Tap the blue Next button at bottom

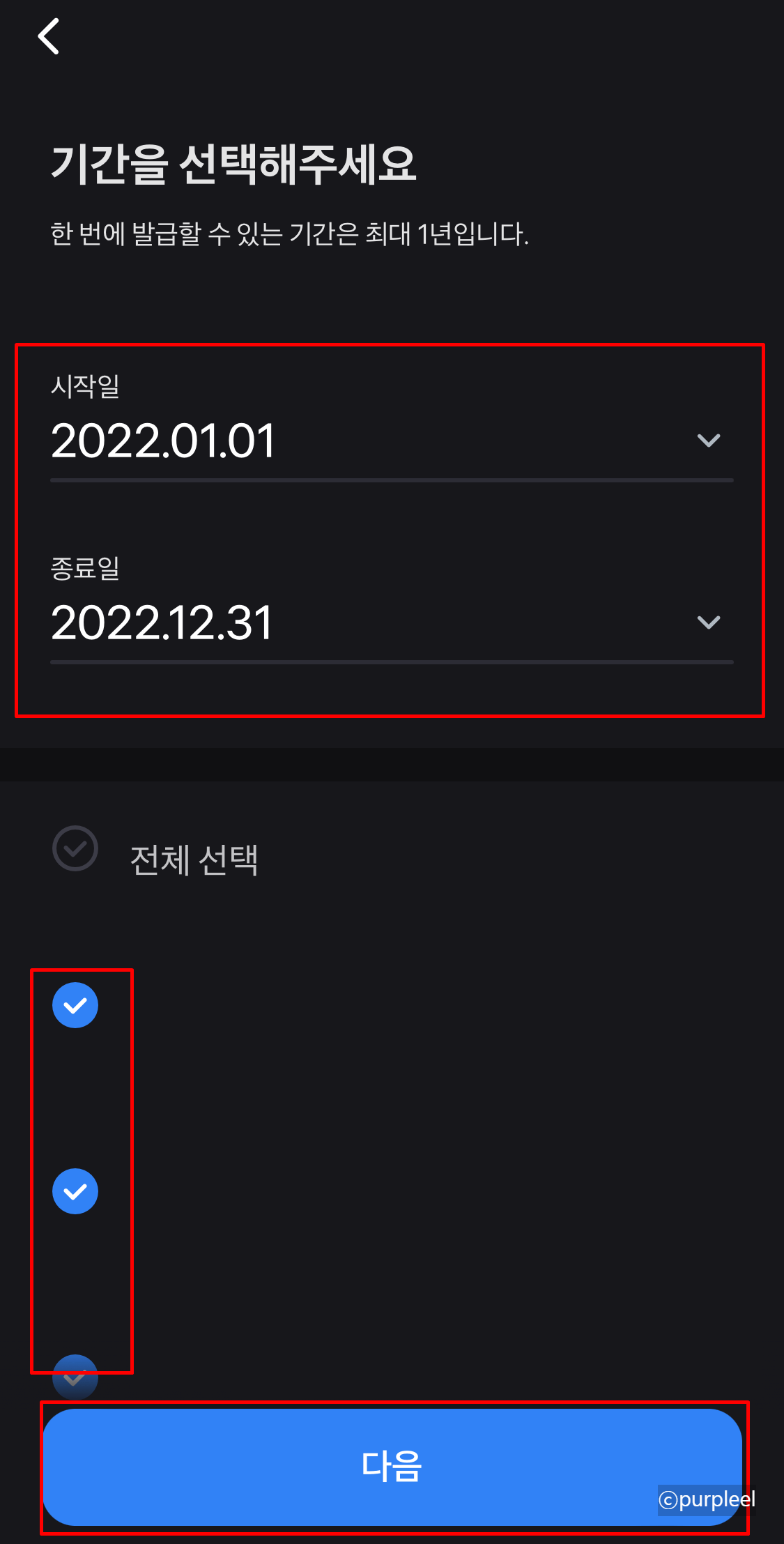click(392, 1465)
